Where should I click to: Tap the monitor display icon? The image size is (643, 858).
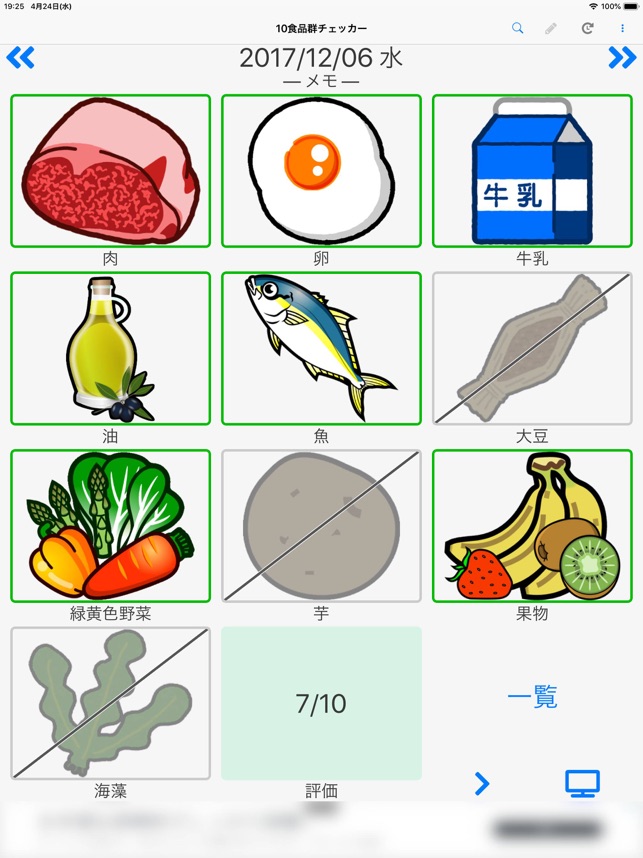click(582, 783)
